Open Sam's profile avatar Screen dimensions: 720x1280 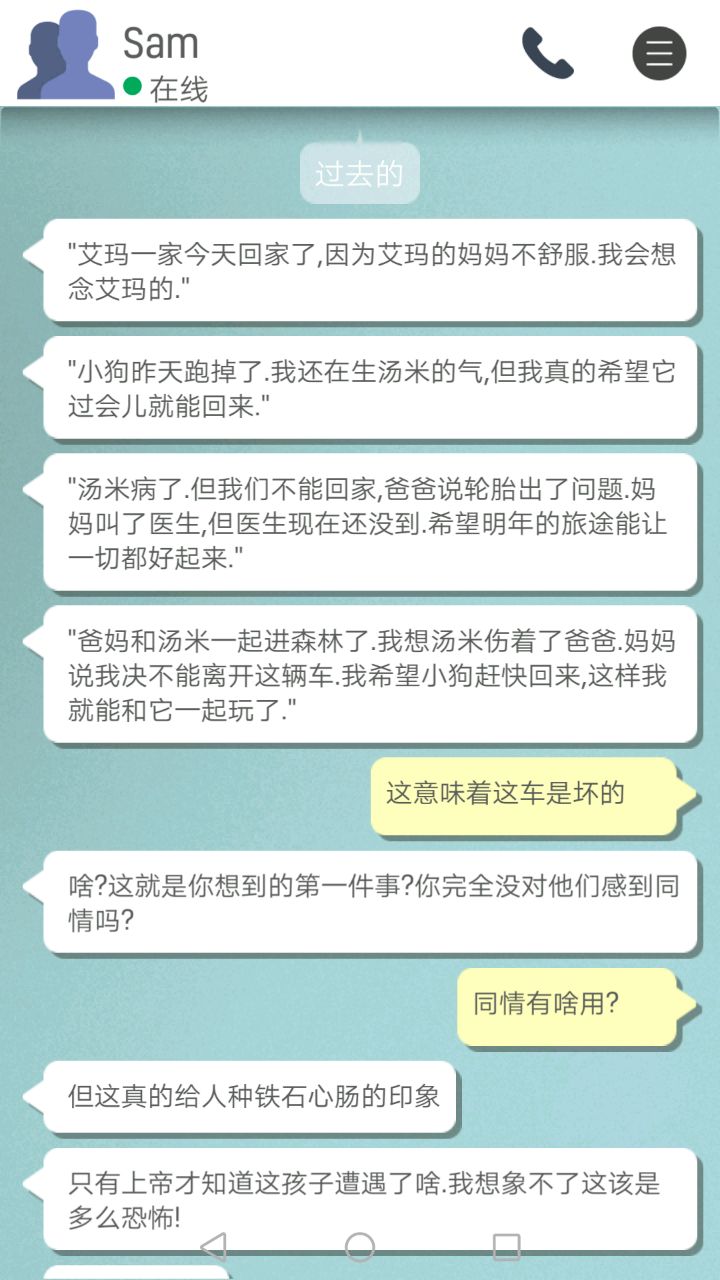click(65, 56)
